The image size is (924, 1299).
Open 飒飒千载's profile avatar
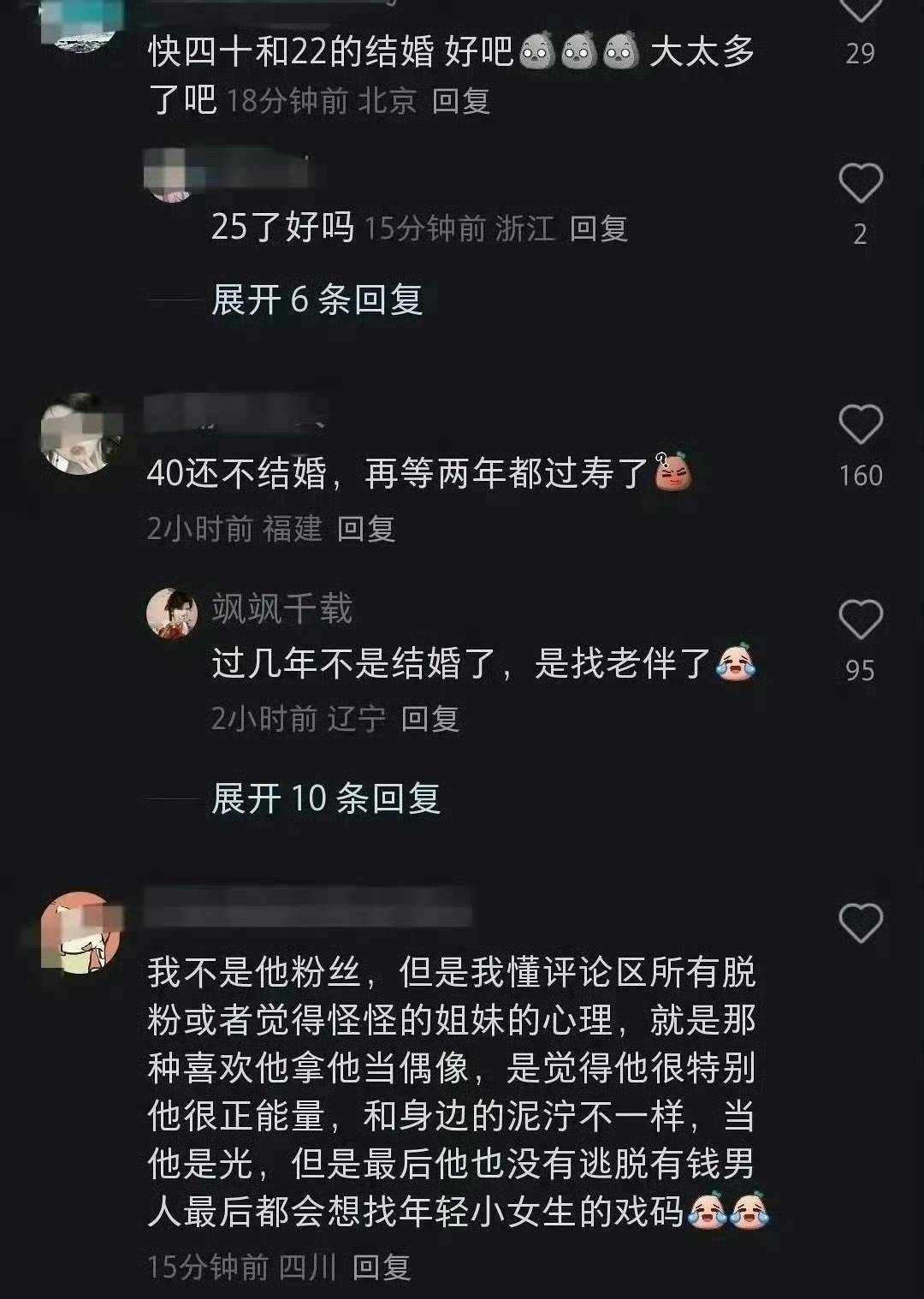pos(172,613)
